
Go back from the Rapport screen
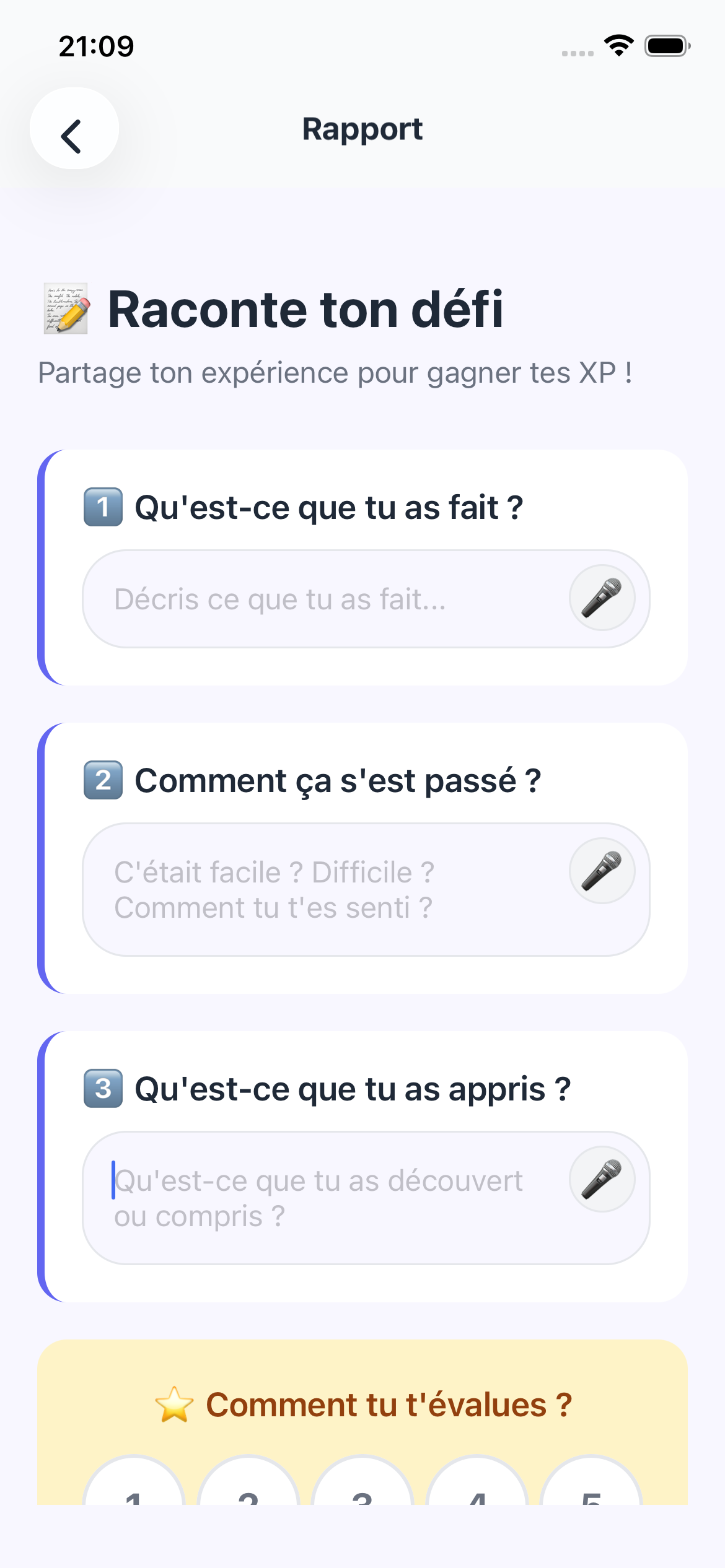click(74, 129)
